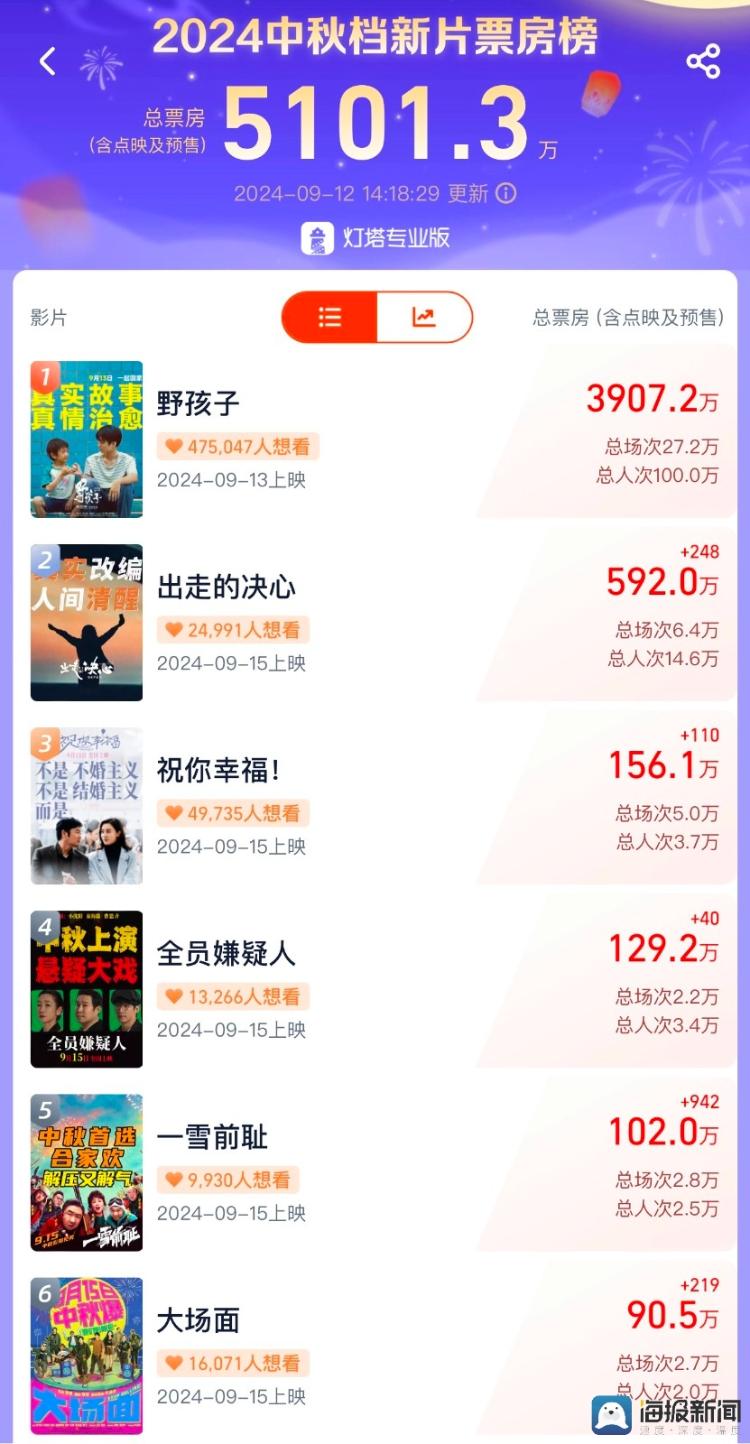Viewport: 750px width, 1444px height.
Task: Open the movie 全员嫌疑人
Action: [375, 989]
